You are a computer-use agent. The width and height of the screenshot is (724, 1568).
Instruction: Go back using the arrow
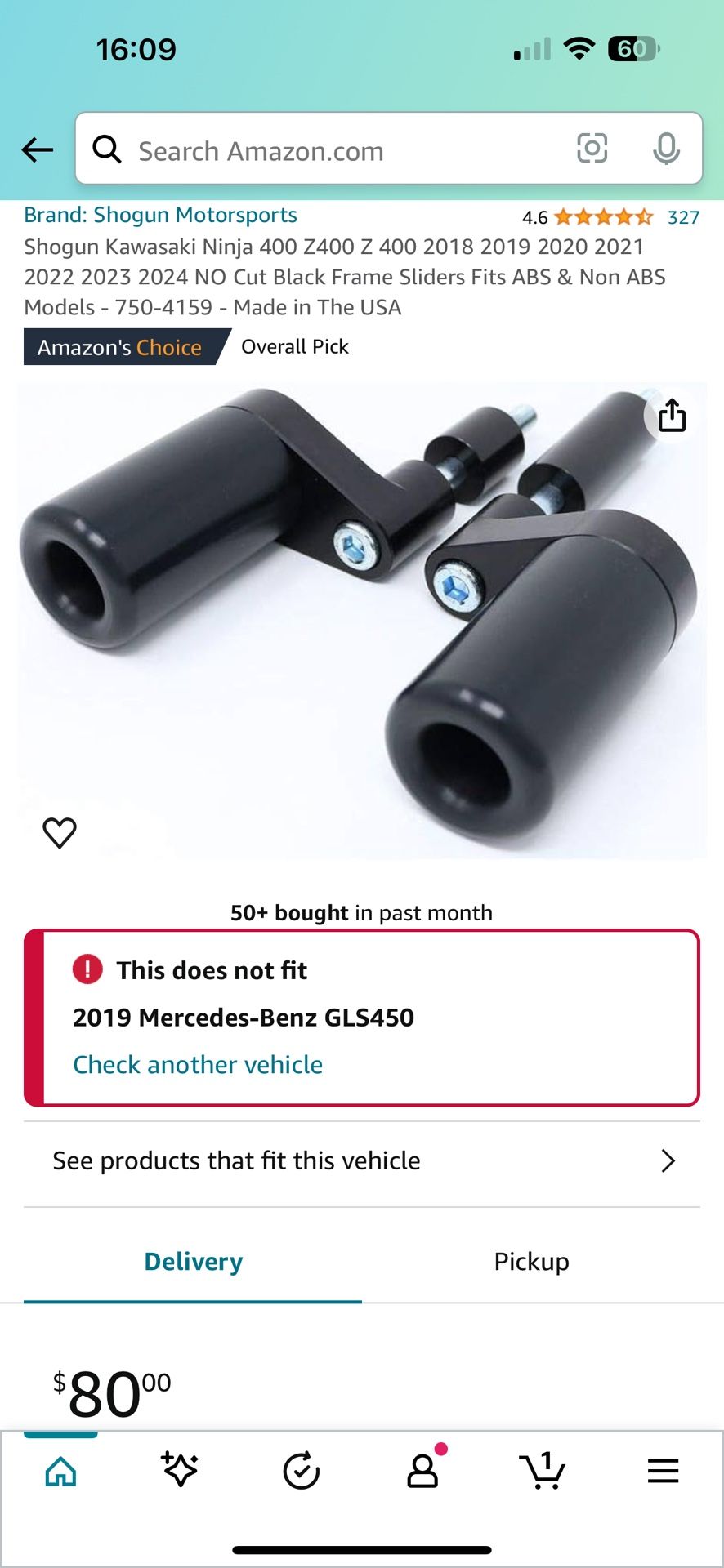38,150
